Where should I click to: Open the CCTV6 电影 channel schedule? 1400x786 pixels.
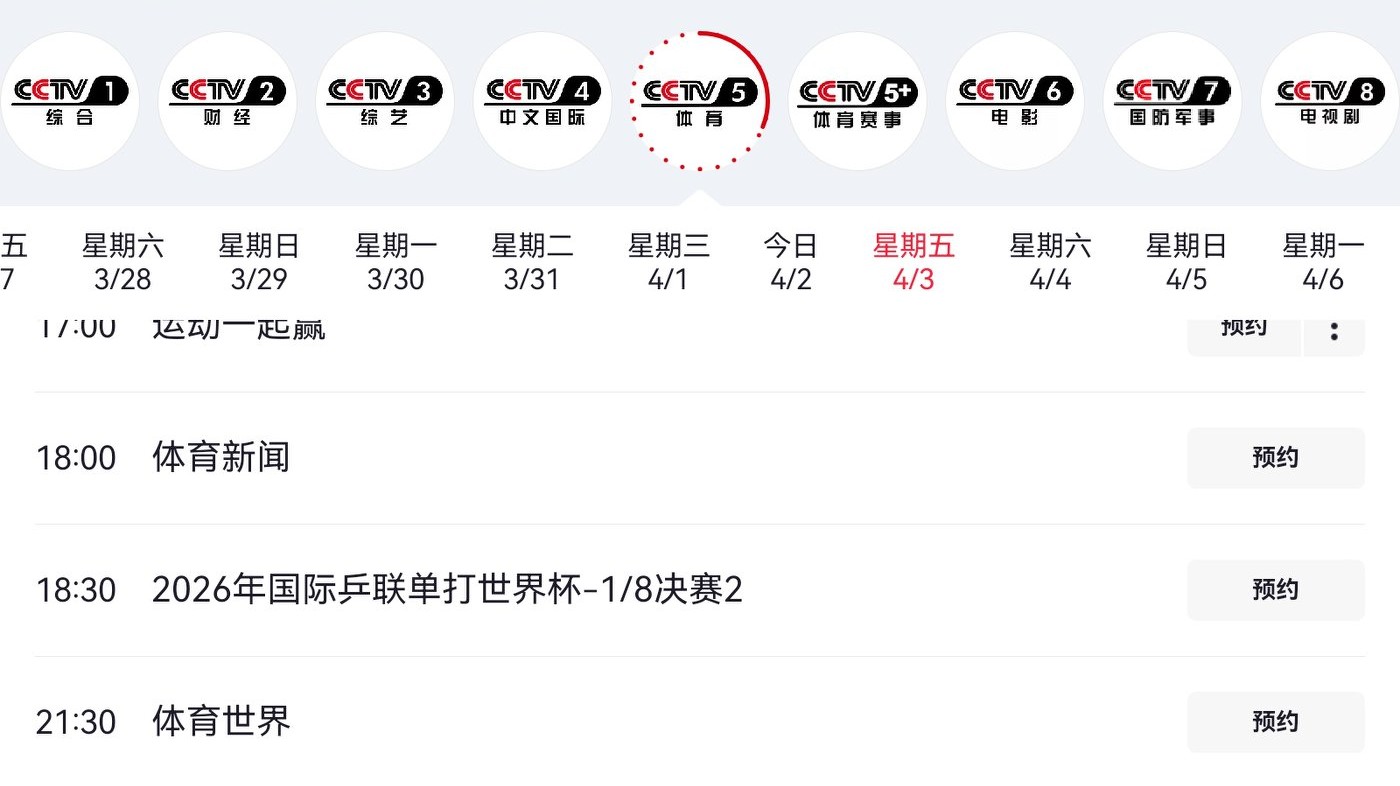coord(1014,101)
